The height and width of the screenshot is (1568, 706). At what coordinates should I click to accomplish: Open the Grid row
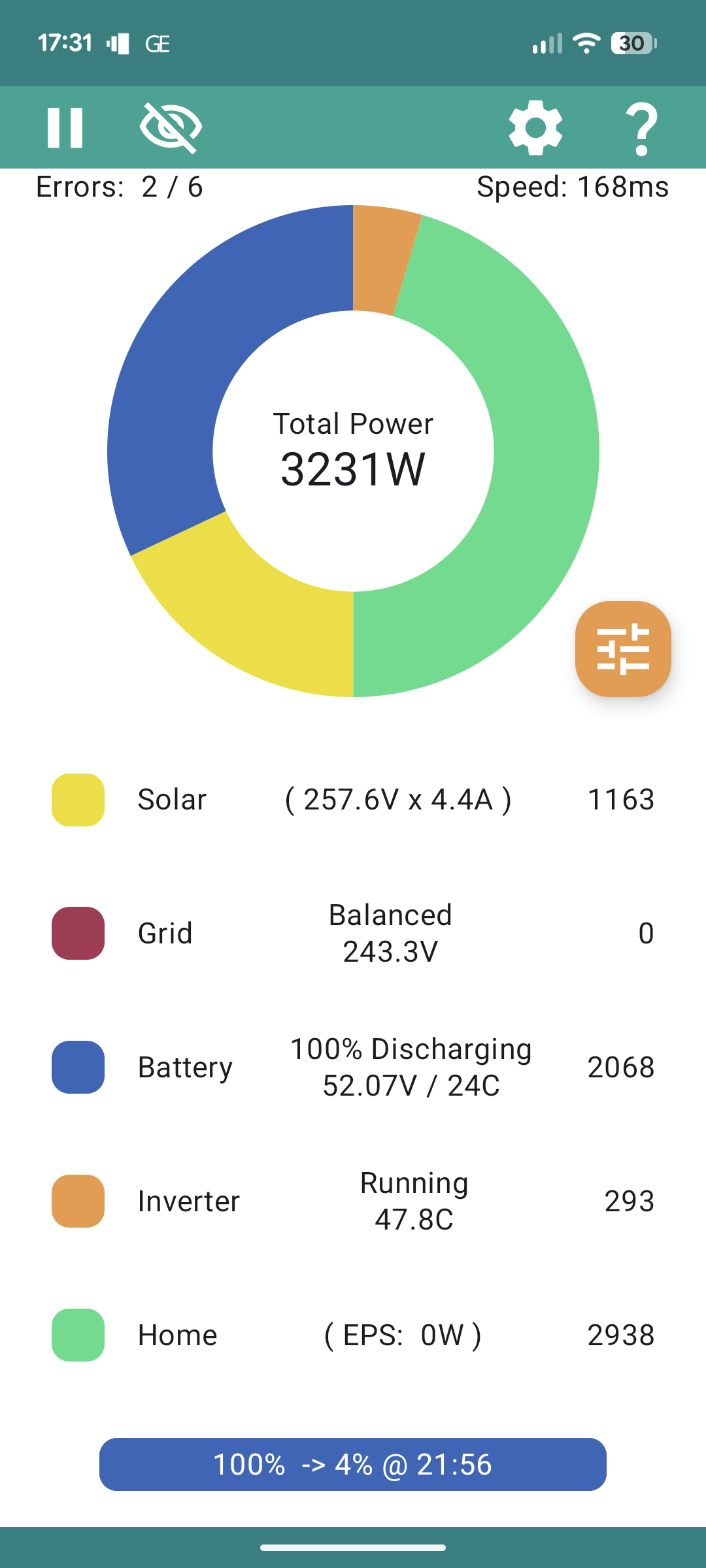(353, 933)
